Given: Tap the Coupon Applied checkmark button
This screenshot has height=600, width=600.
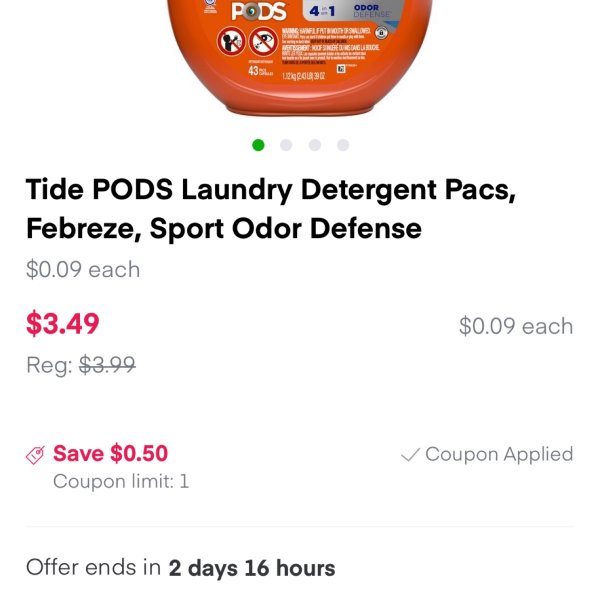Looking at the screenshot, I should [x=487, y=454].
